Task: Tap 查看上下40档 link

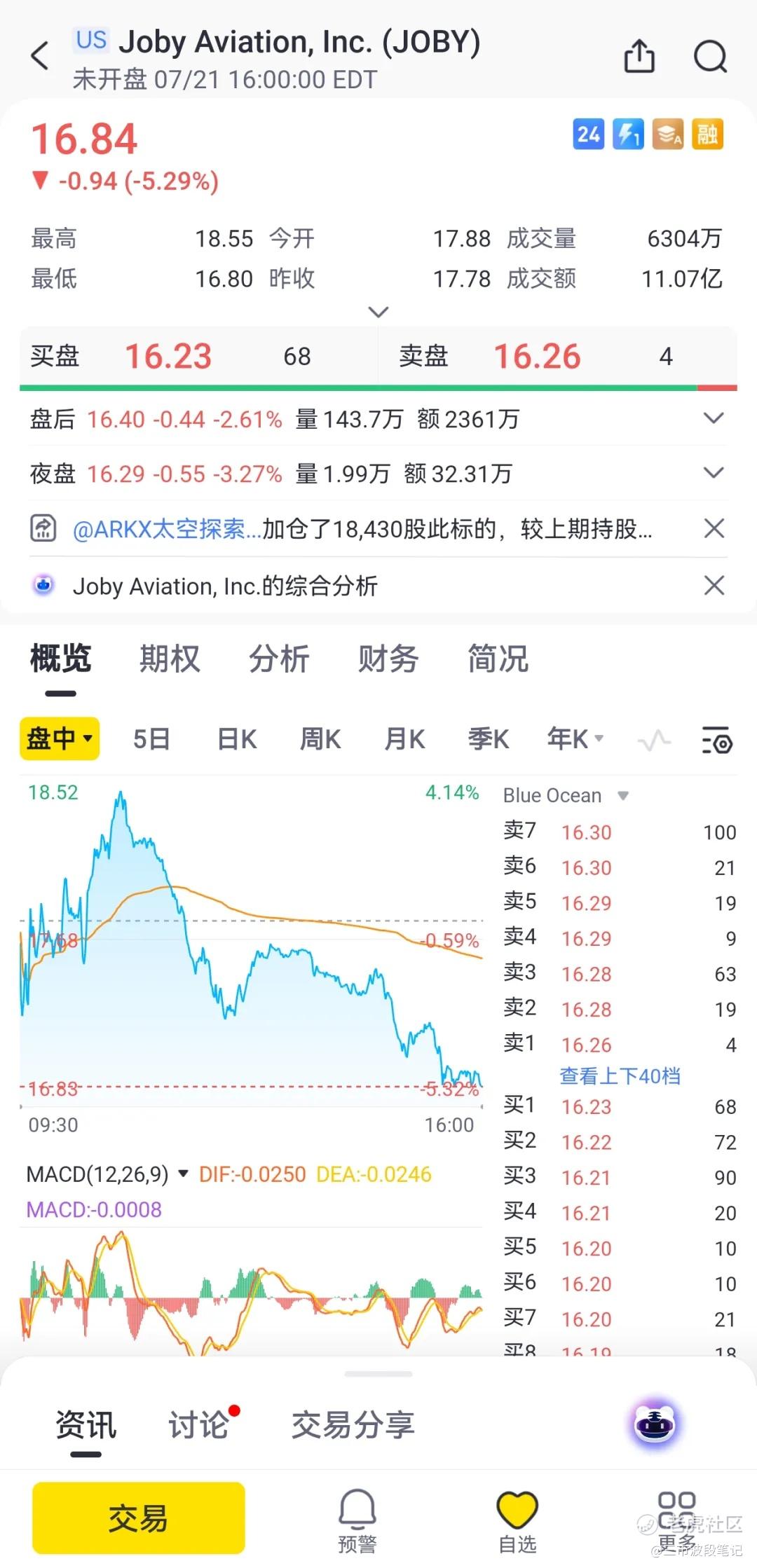Action: (620, 1075)
